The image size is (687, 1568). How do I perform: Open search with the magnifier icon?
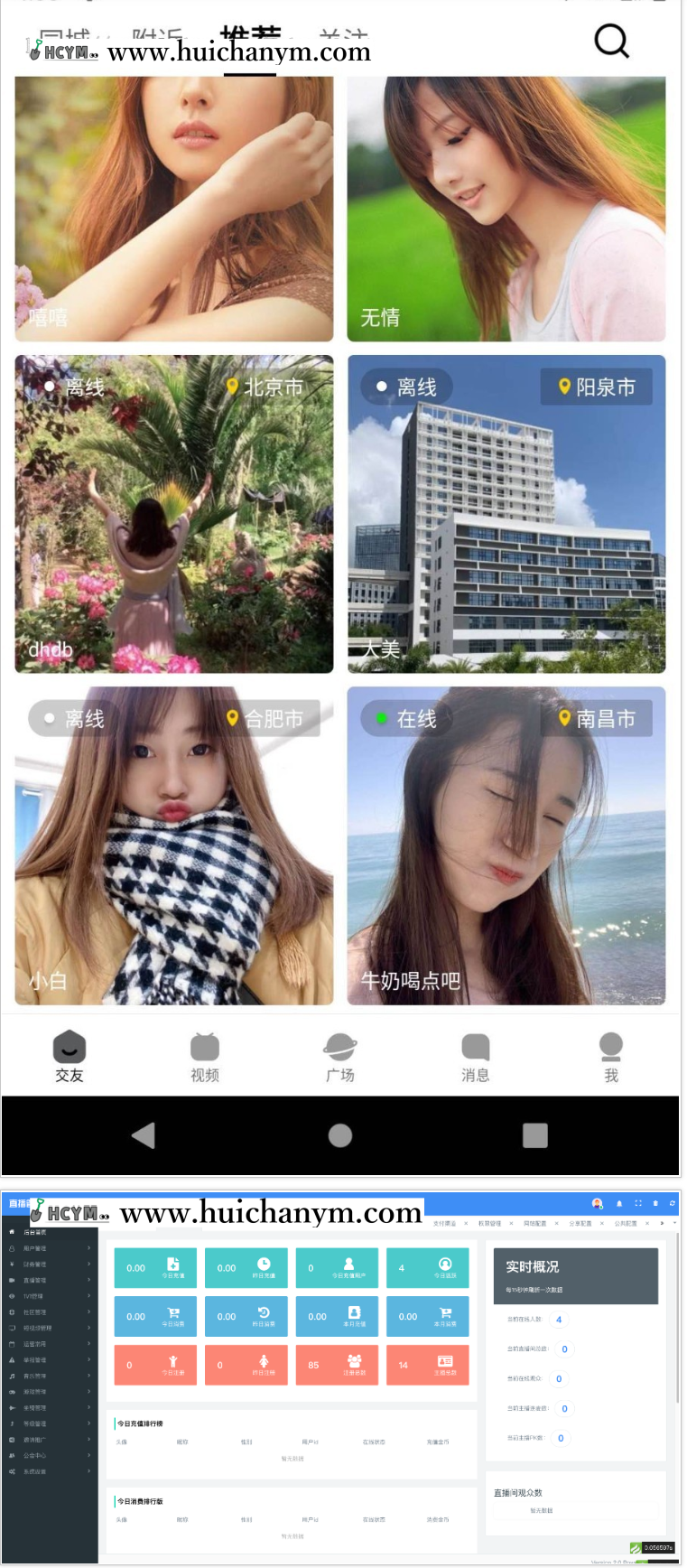(610, 40)
